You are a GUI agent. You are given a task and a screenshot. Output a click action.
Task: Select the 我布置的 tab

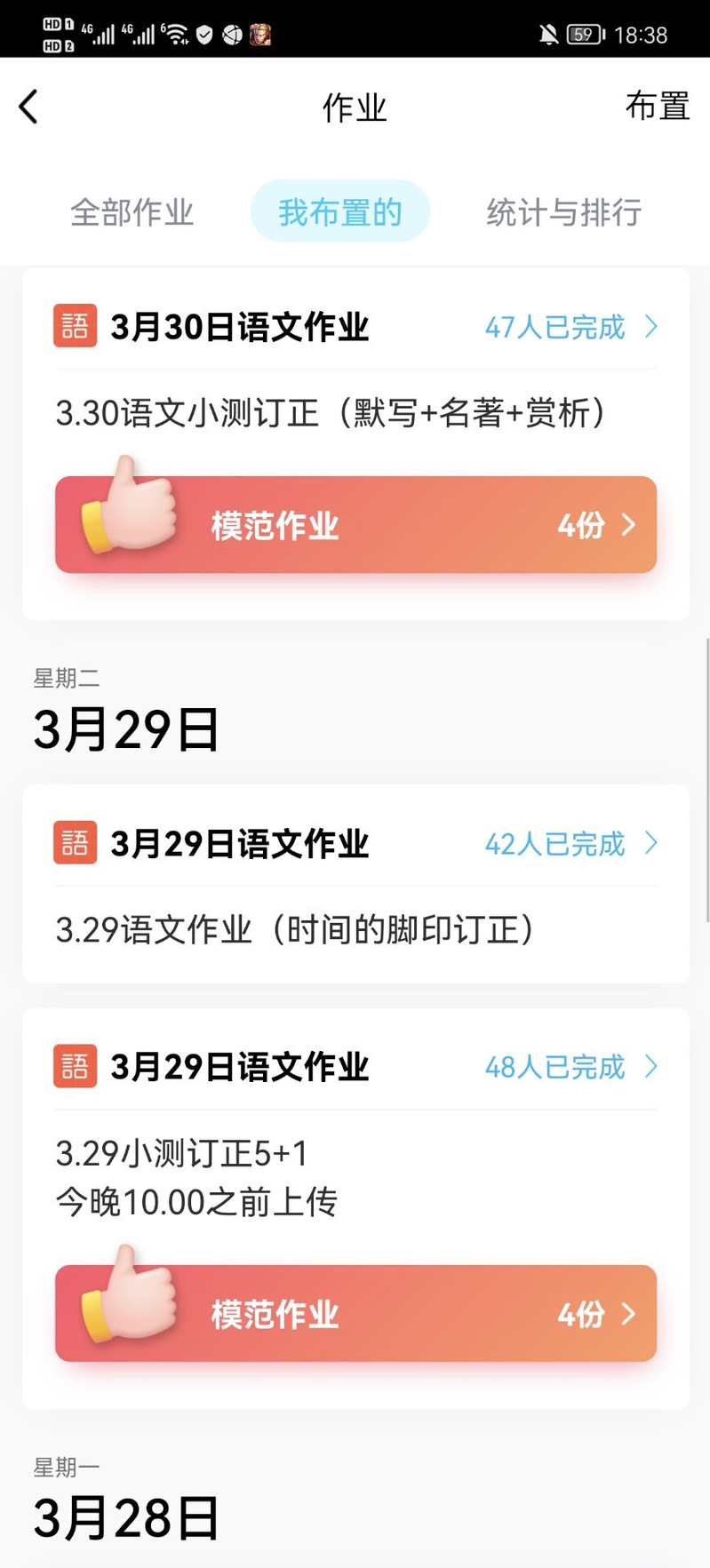[x=339, y=212]
